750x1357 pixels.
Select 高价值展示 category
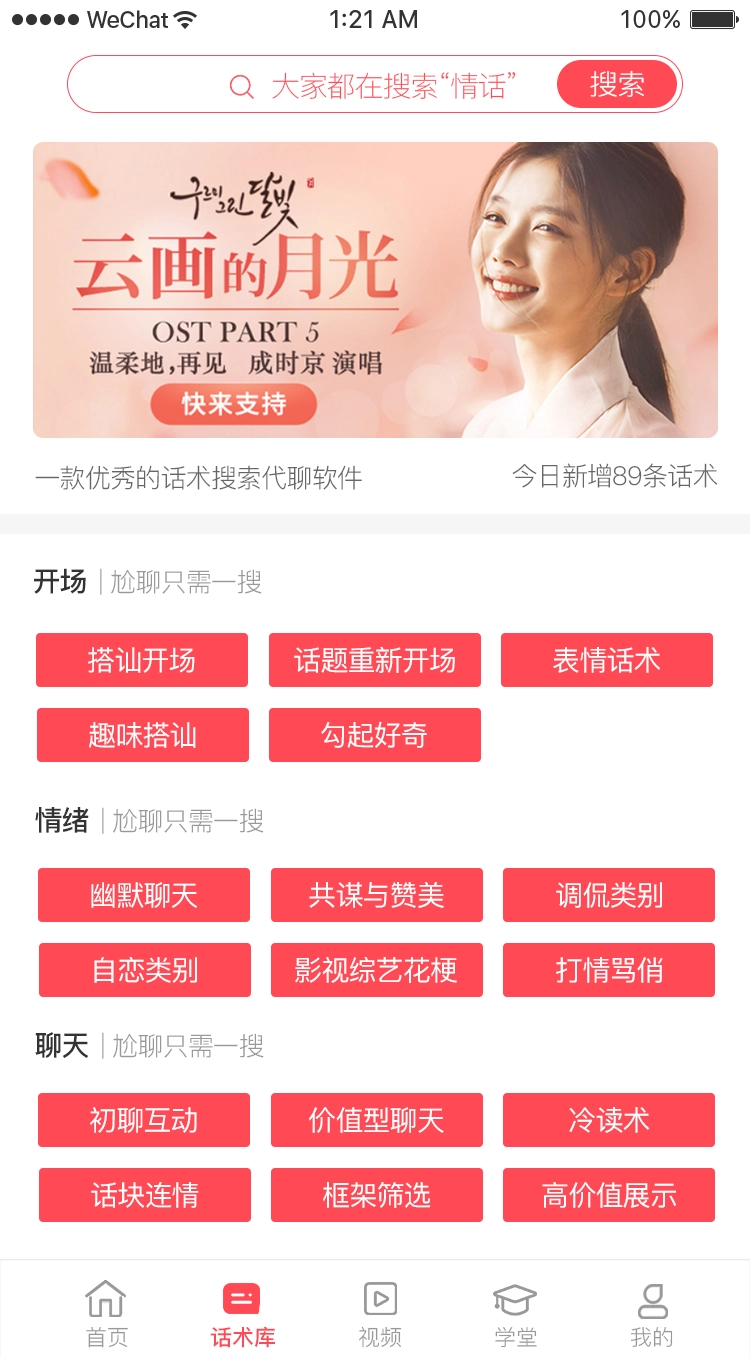click(x=609, y=1195)
